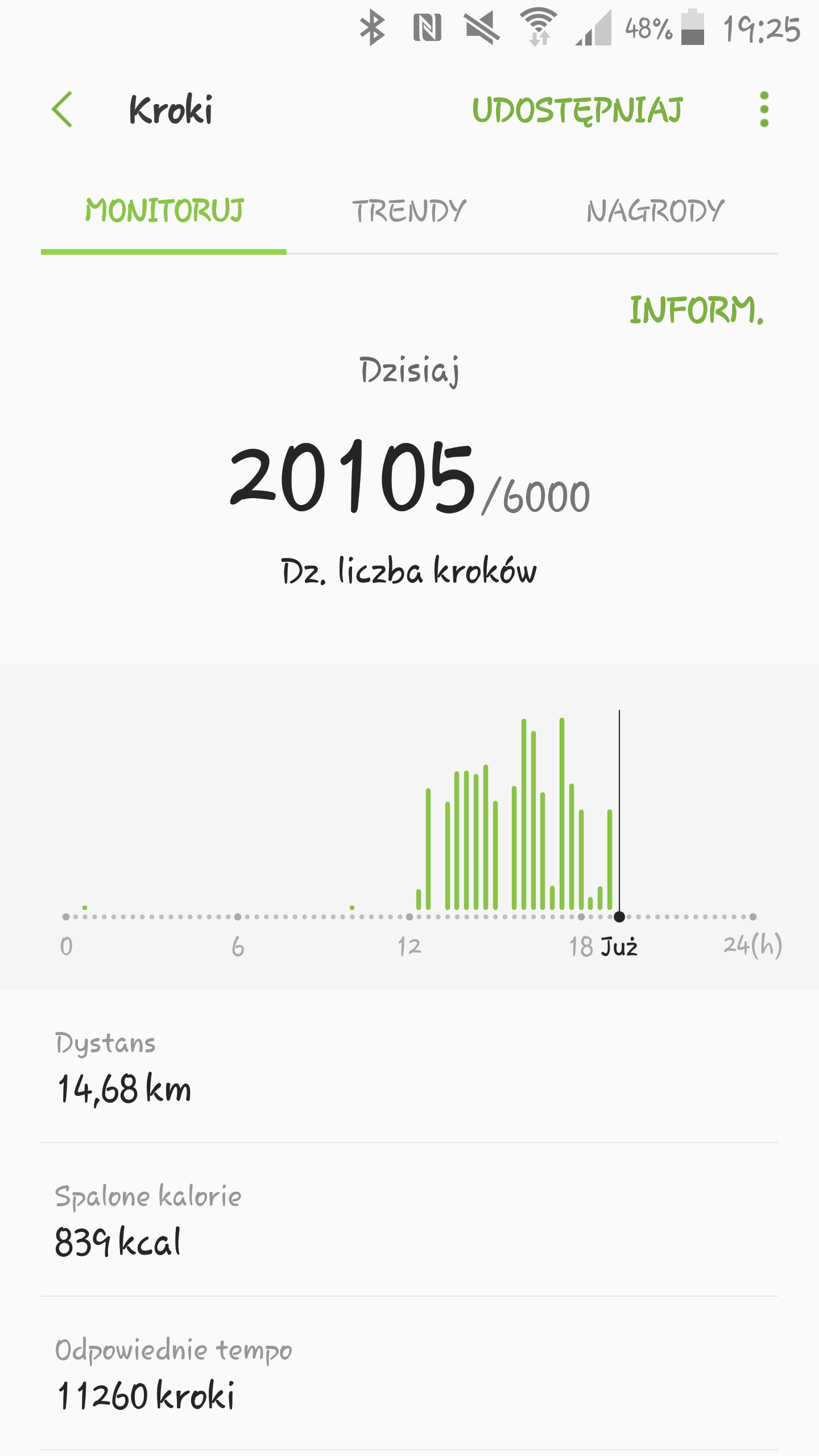This screenshot has width=819, height=1456.
Task: Go back from the Kroki screen
Action: point(63,109)
